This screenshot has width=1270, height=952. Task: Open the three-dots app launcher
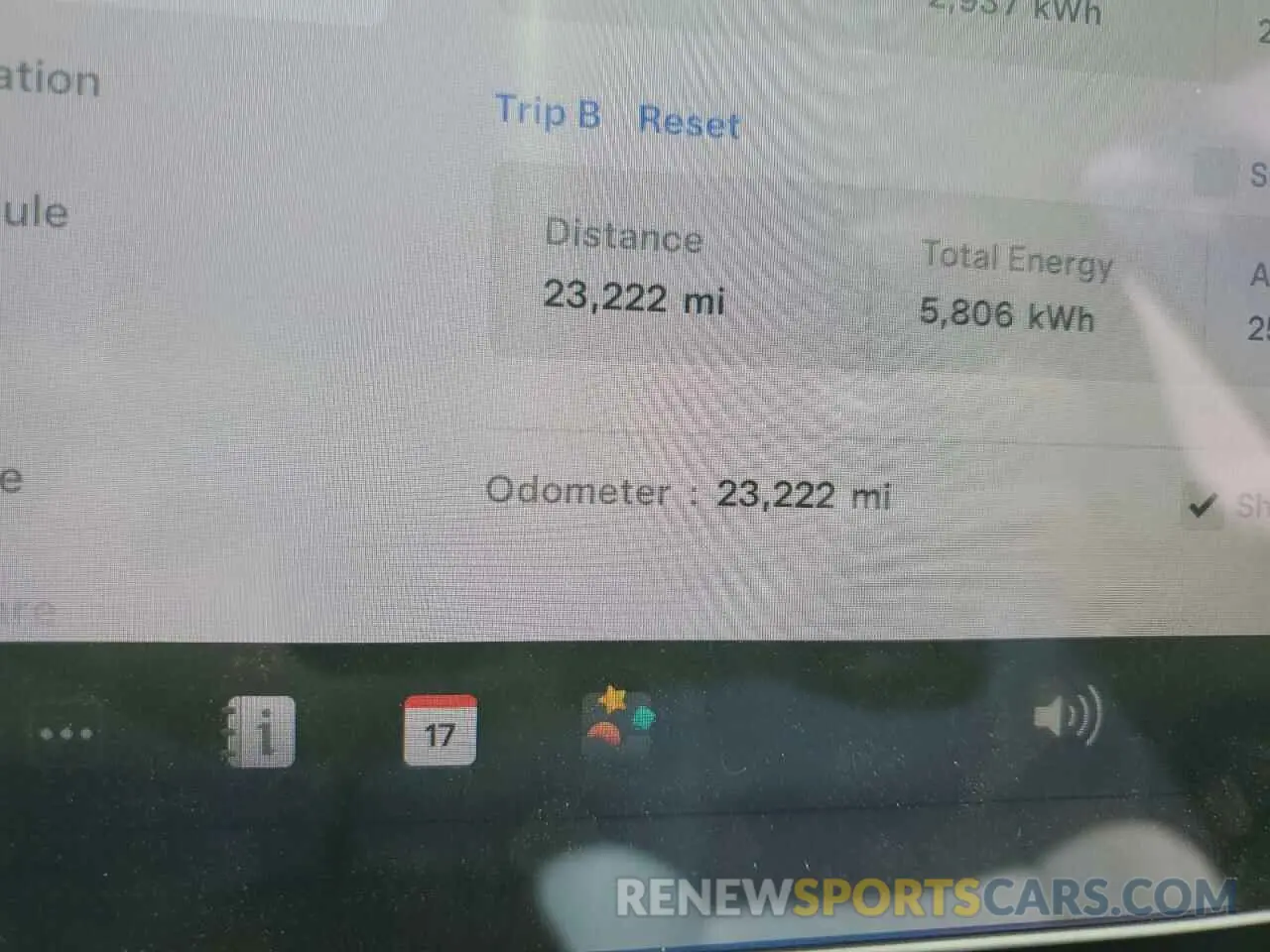coord(65,734)
